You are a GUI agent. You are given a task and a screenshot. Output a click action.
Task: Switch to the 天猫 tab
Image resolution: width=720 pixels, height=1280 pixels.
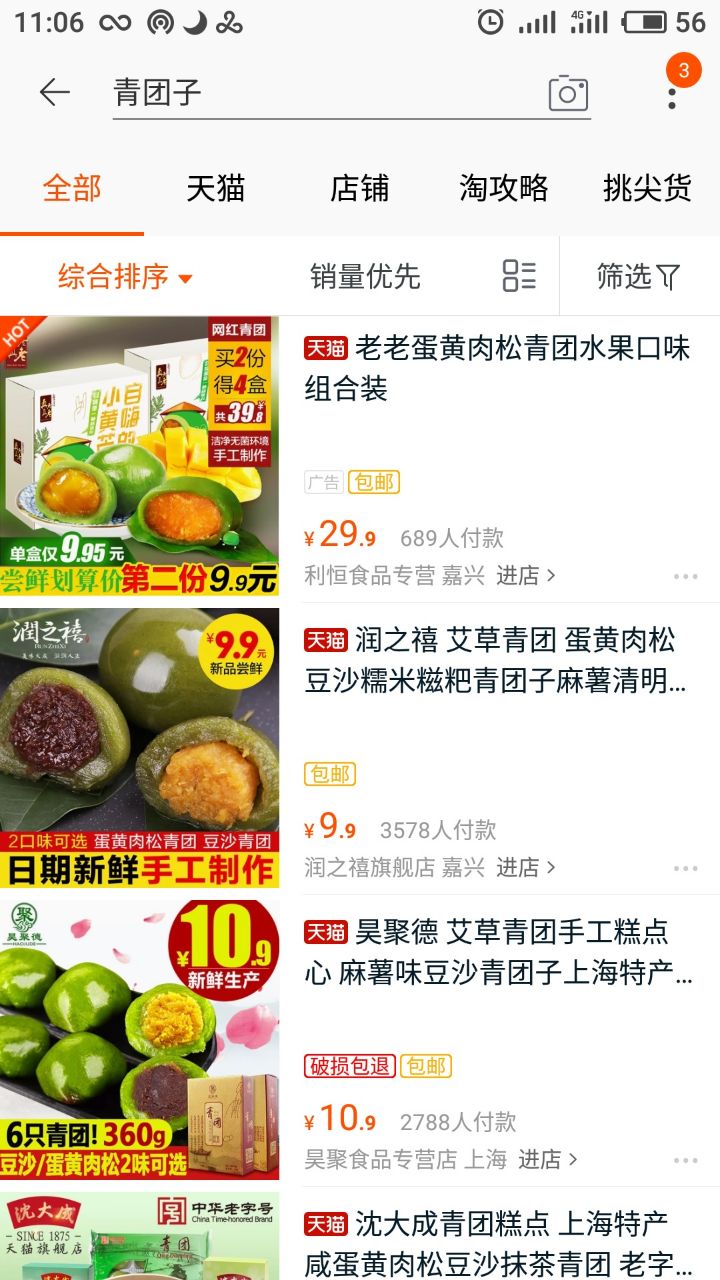216,188
